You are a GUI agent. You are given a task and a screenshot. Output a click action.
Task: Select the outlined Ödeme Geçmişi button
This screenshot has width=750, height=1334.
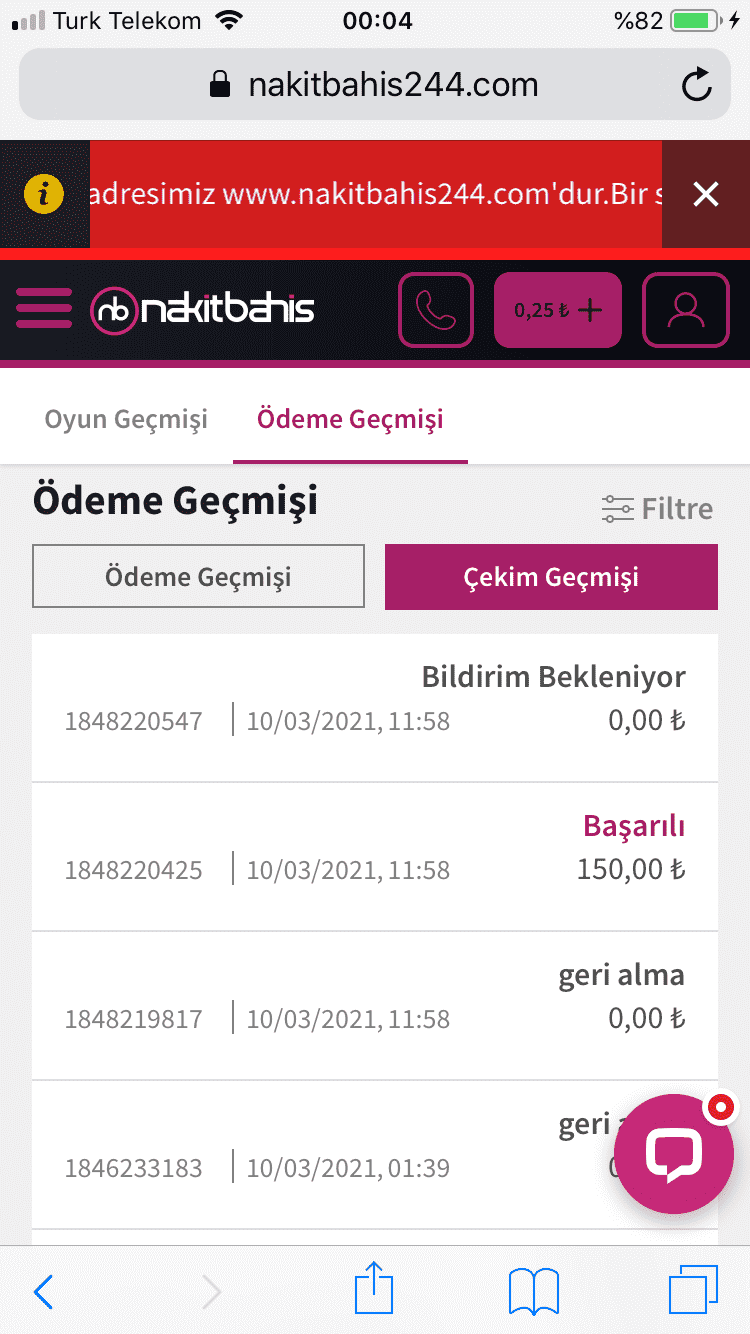tap(198, 576)
